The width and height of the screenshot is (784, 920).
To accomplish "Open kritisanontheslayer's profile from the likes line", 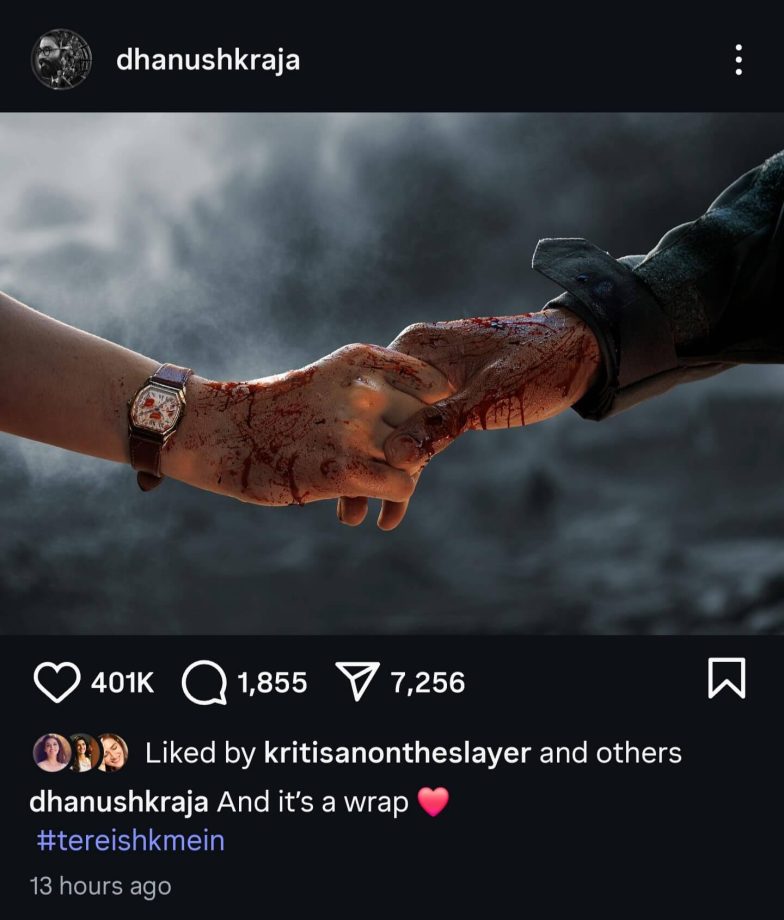I will [396, 753].
